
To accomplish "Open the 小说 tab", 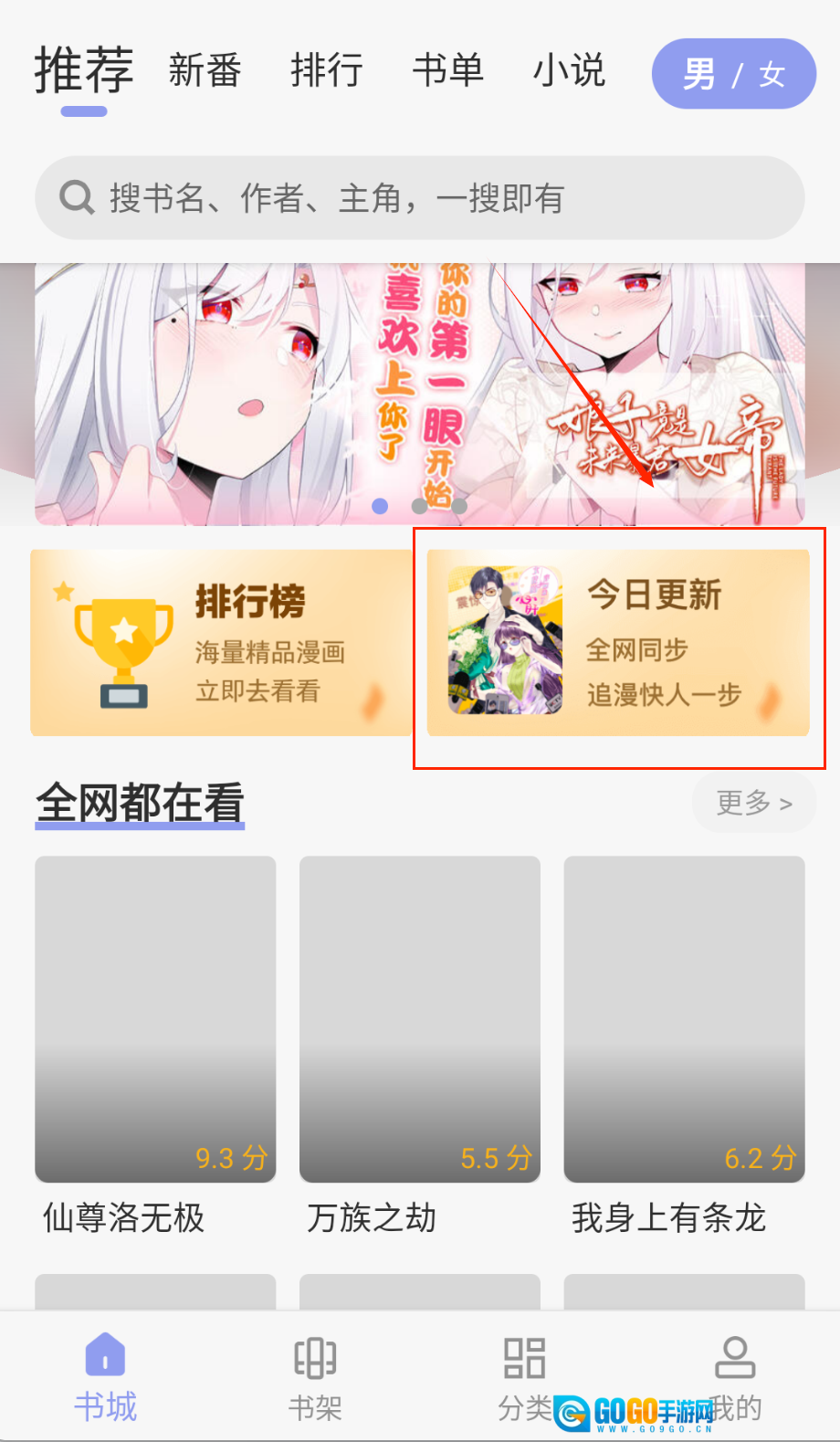I will 569,70.
